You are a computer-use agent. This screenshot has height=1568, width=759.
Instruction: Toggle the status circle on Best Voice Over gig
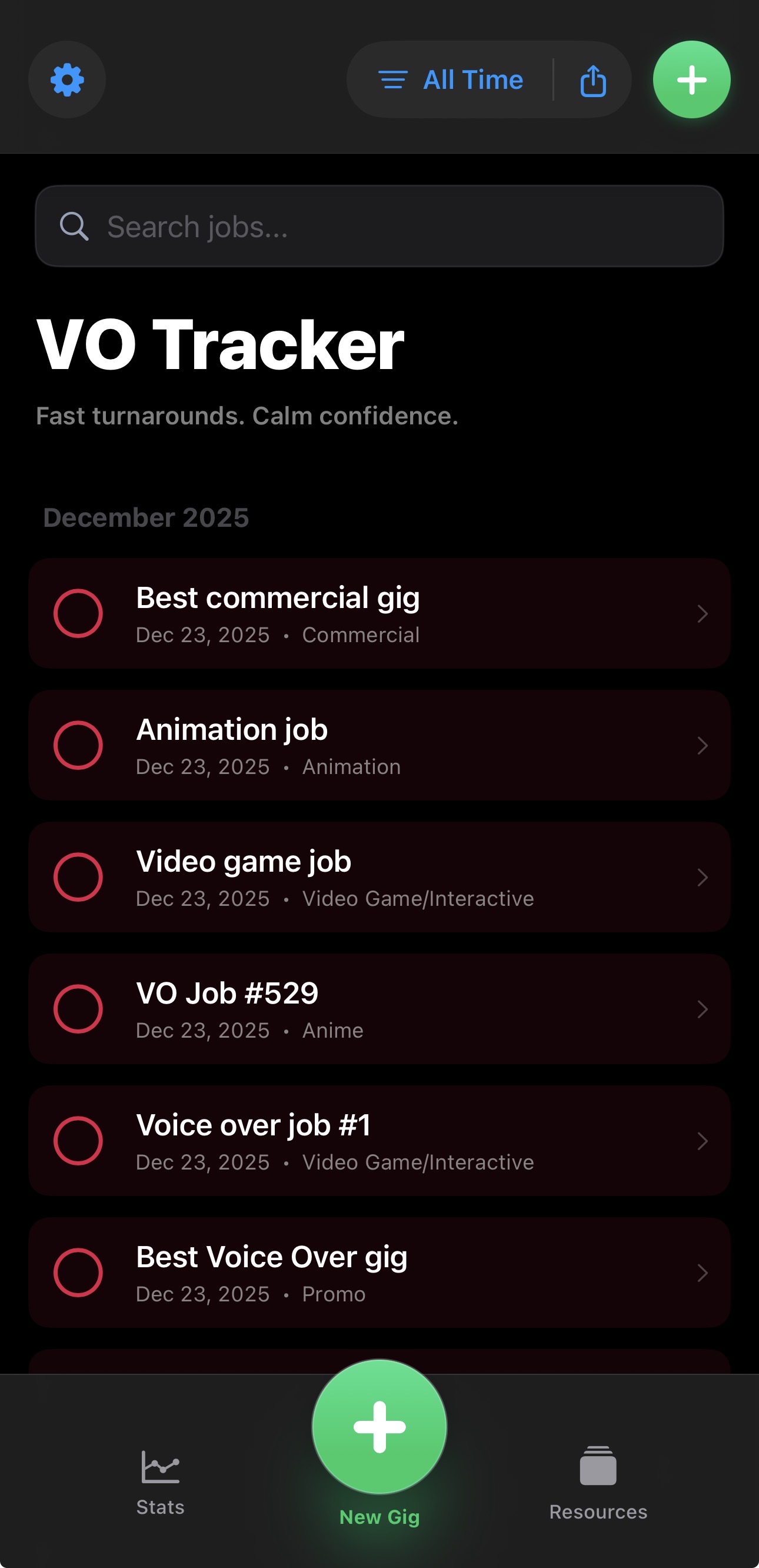(x=78, y=1272)
